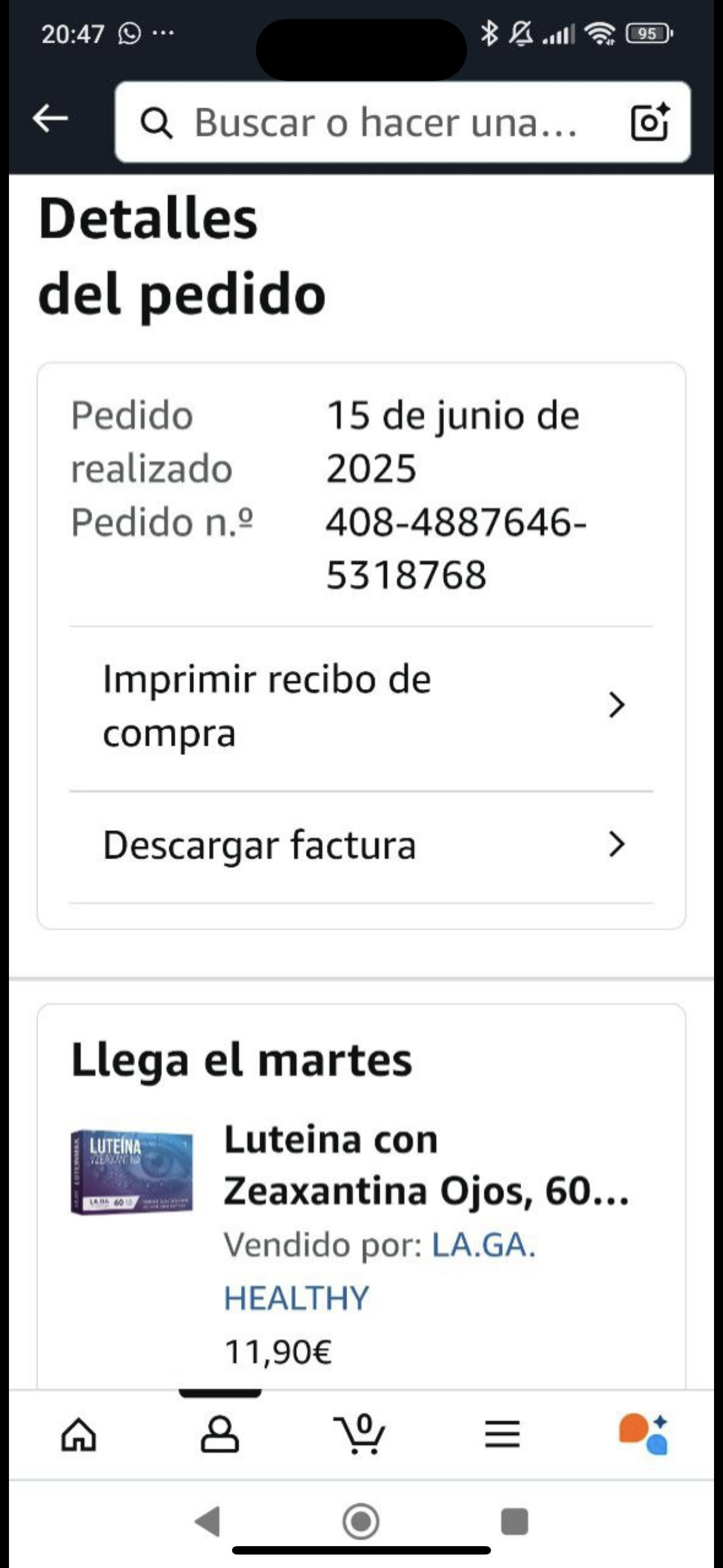Open the camera lens search icon

coord(650,122)
